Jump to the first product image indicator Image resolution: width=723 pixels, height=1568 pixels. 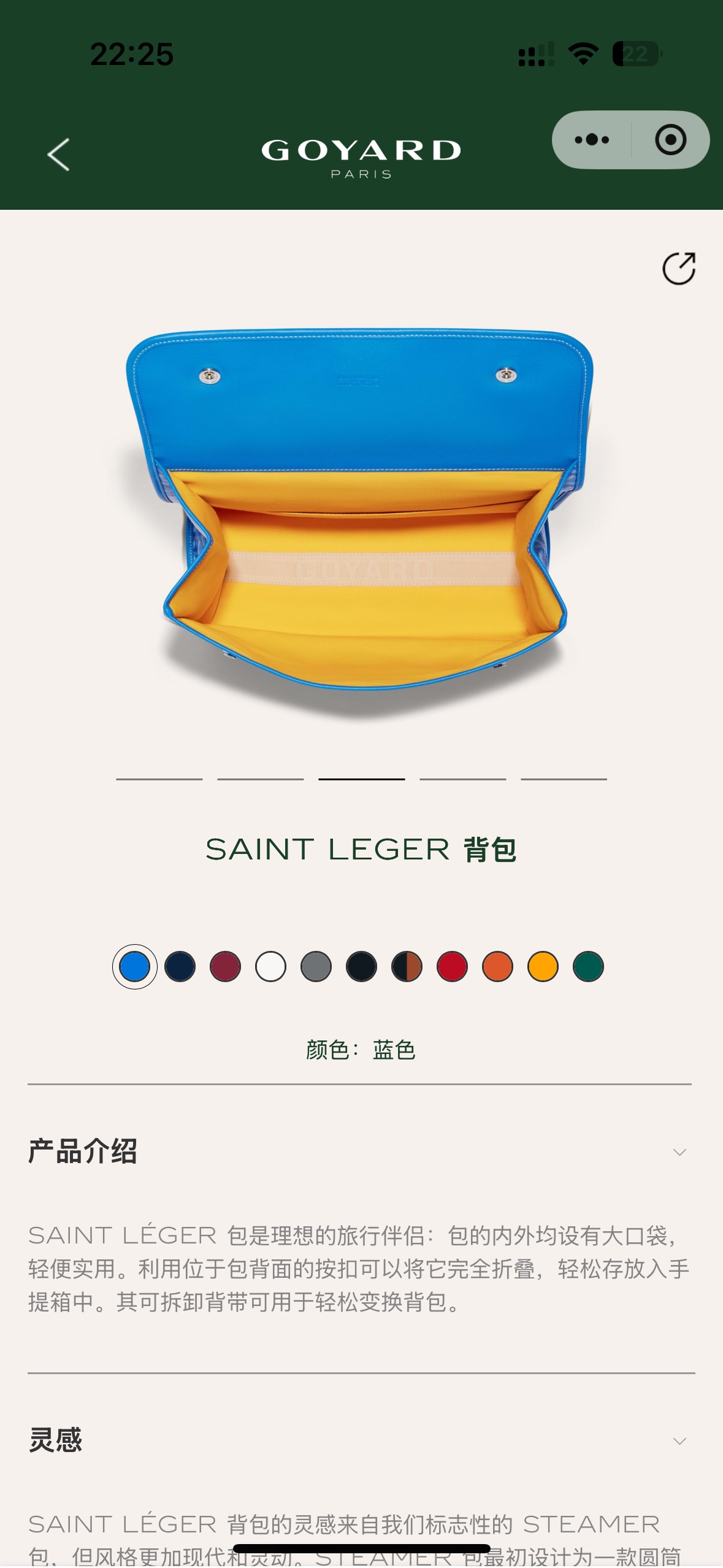click(x=159, y=779)
